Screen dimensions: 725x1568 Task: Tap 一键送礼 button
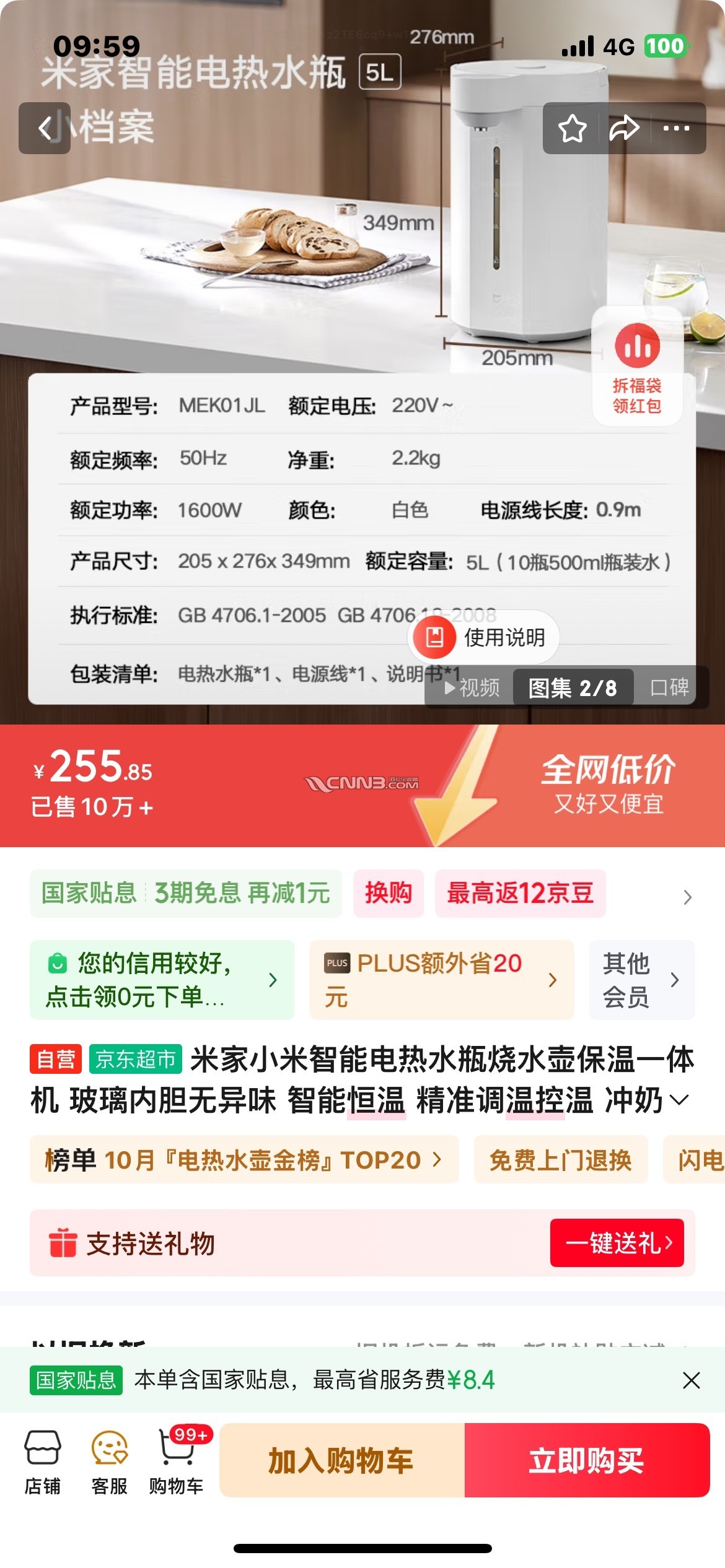coord(617,1243)
